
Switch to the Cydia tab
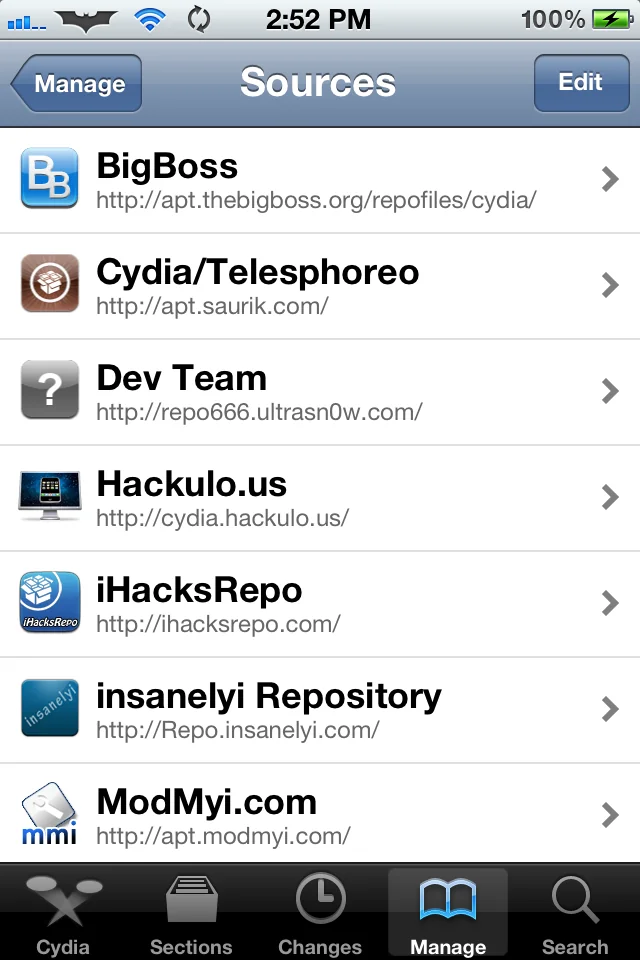[64, 913]
